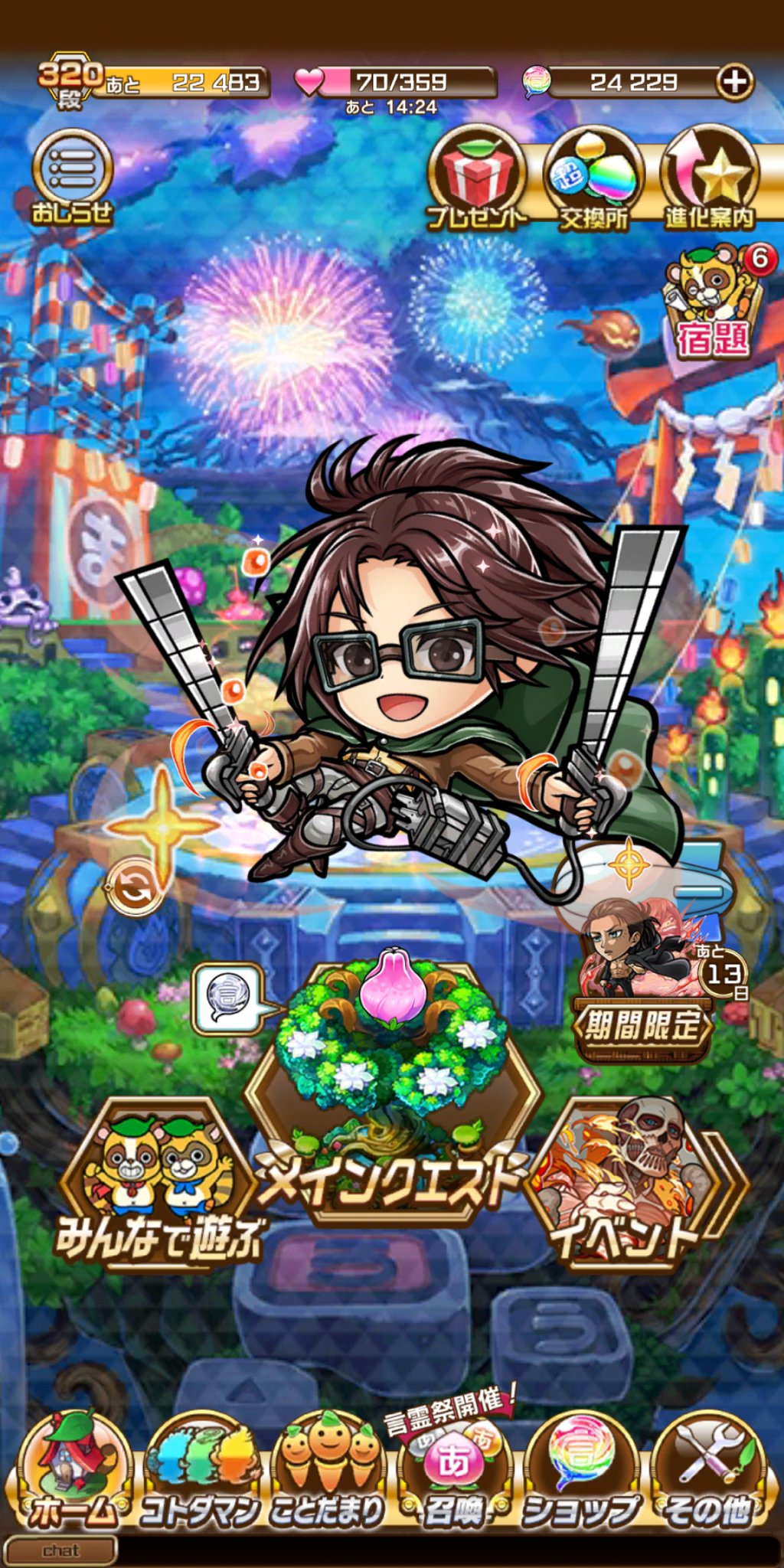Image resolution: width=784 pixels, height=1568 pixels.
Task: Open the 交換所 exchange shop
Action: 594,180
